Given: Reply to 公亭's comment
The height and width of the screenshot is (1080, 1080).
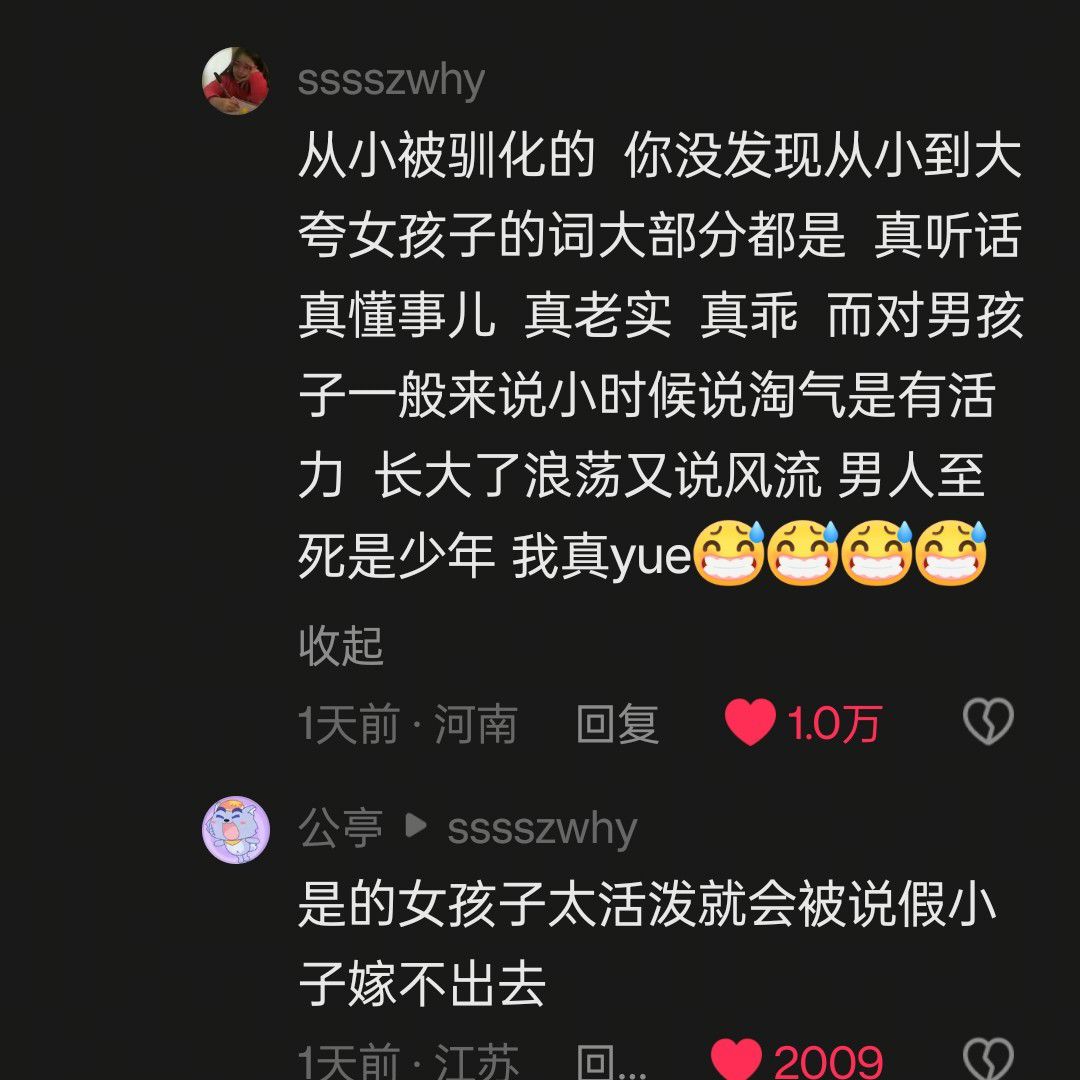Looking at the screenshot, I should pos(611,1062).
